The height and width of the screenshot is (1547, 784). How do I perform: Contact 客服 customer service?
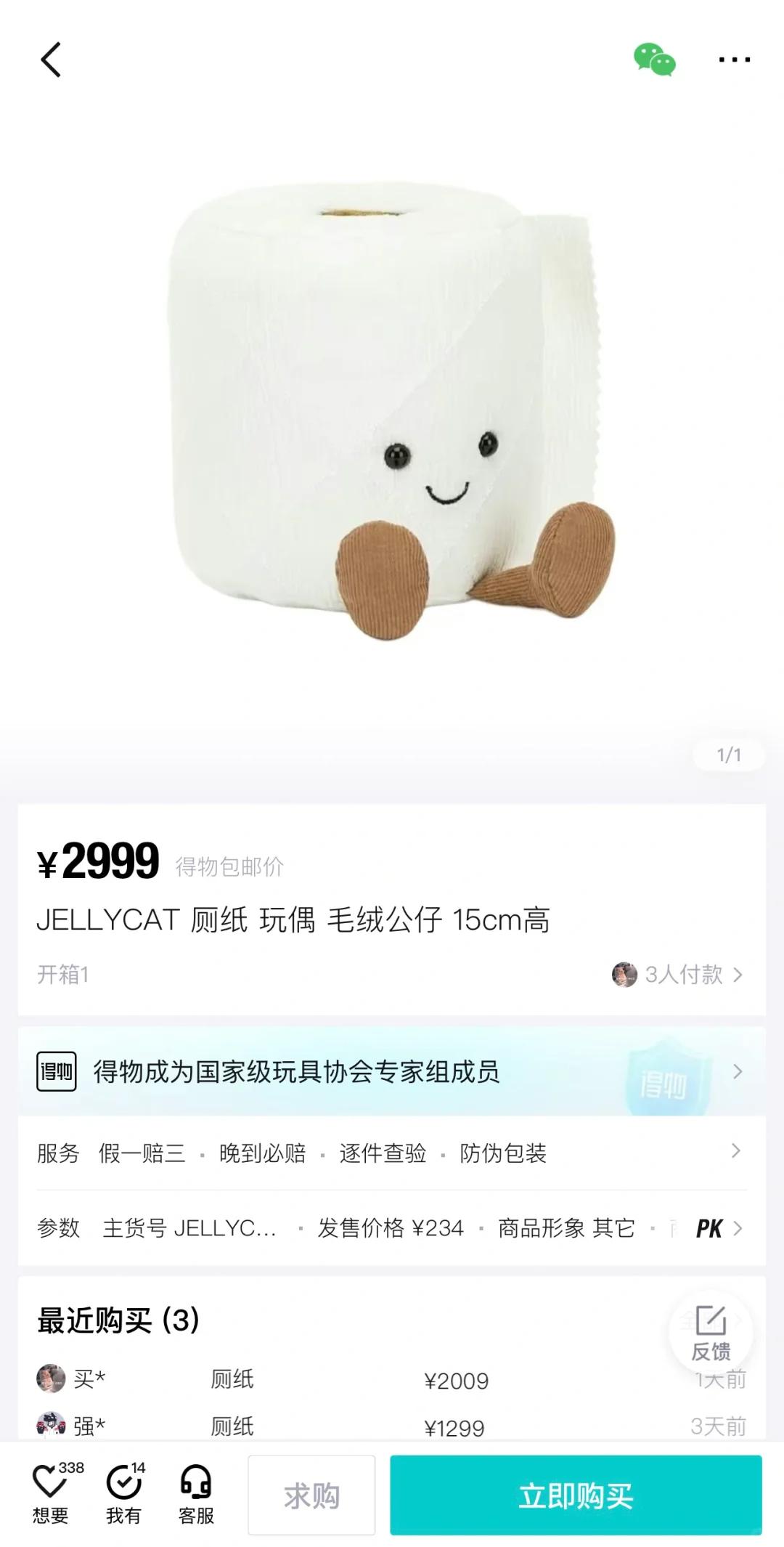(196, 1493)
